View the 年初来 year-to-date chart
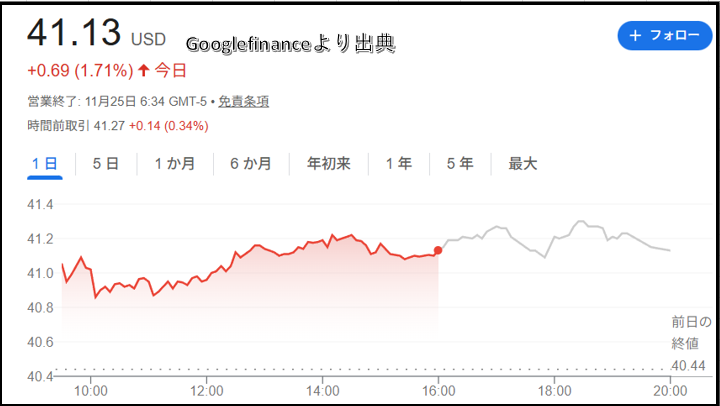 pyautogui.click(x=328, y=164)
